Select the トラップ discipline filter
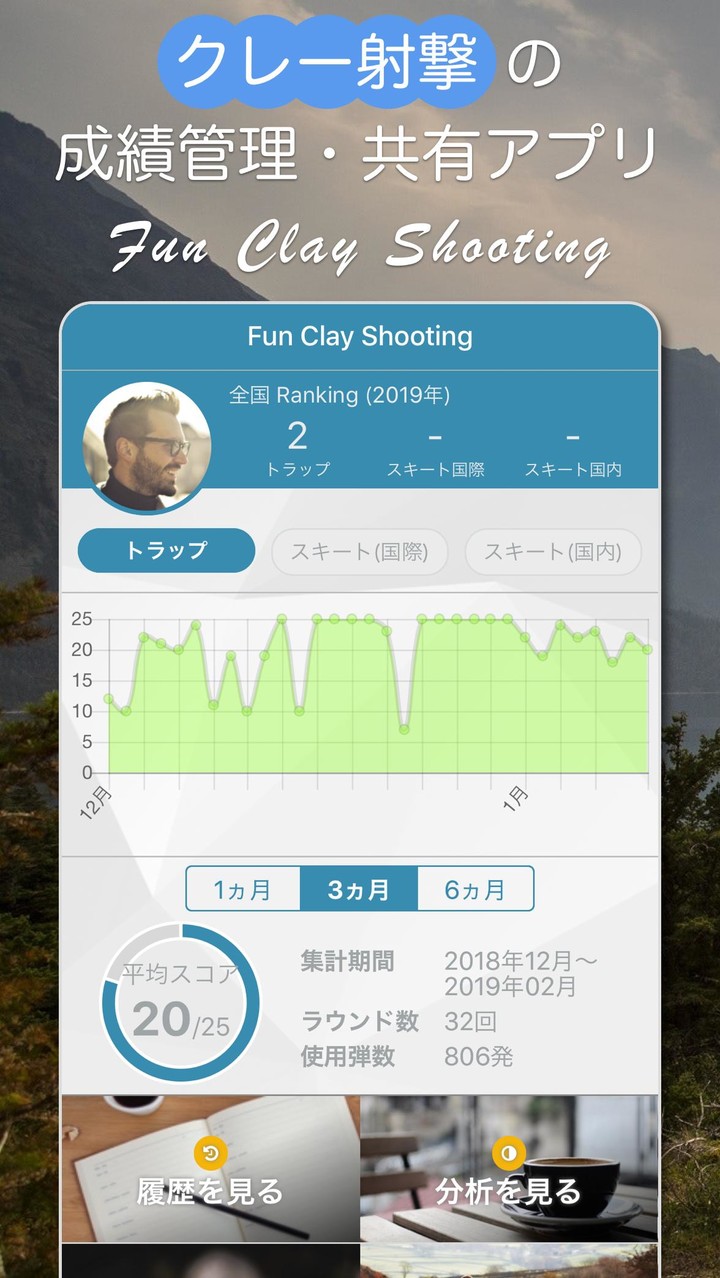The image size is (720, 1278). [x=165, y=552]
